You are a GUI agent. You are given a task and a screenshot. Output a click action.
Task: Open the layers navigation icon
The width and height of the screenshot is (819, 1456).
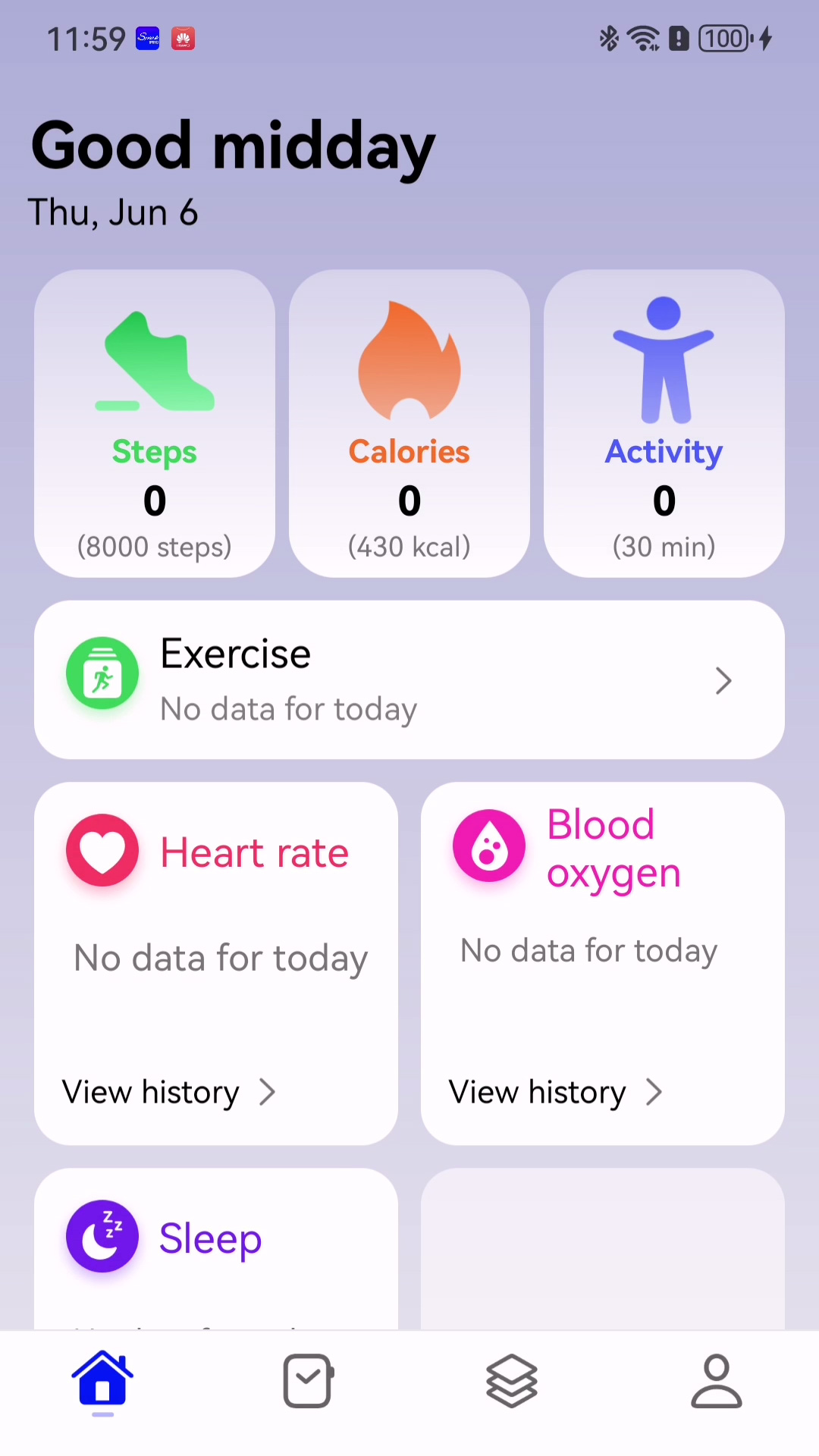512,1380
